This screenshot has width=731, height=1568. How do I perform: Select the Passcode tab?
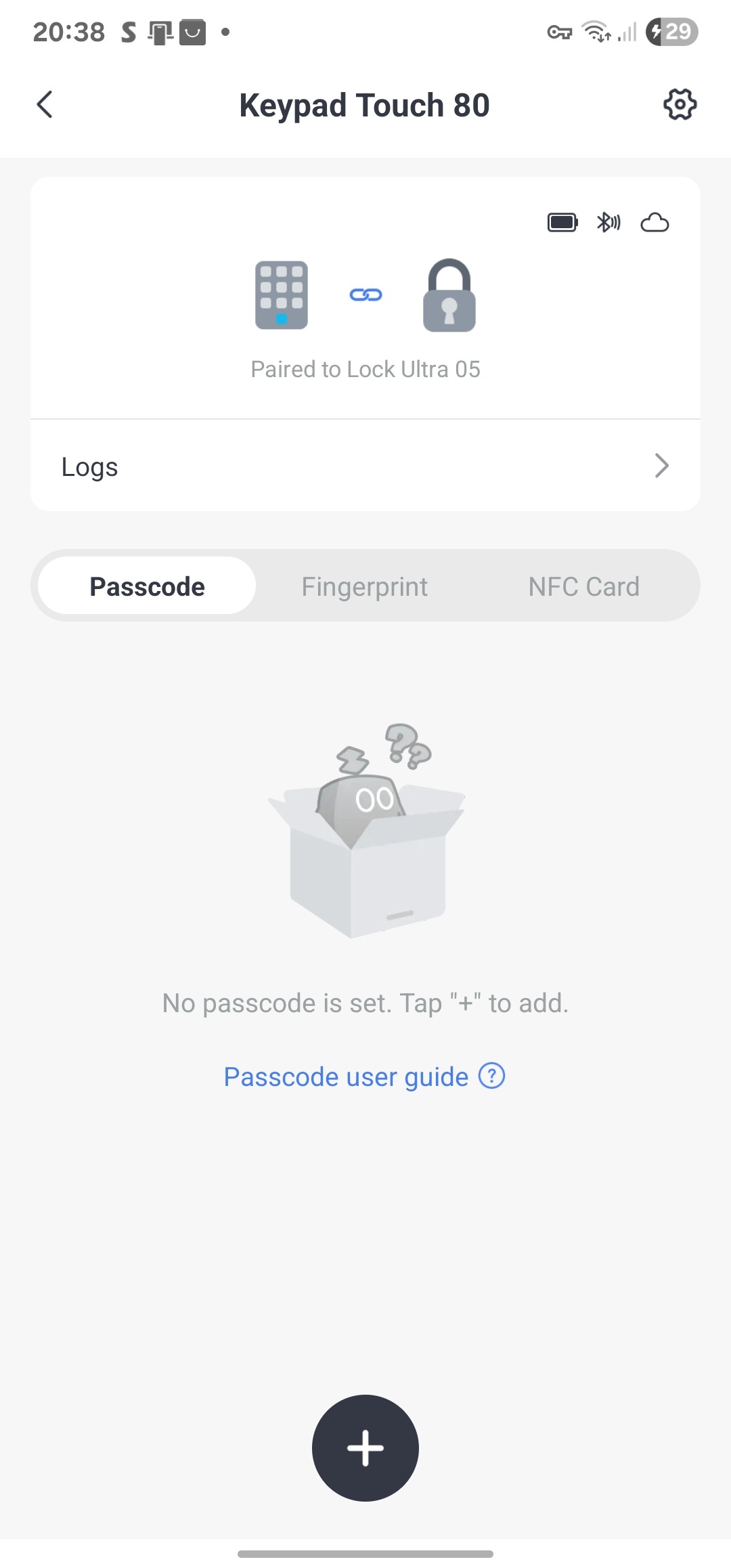point(147,586)
